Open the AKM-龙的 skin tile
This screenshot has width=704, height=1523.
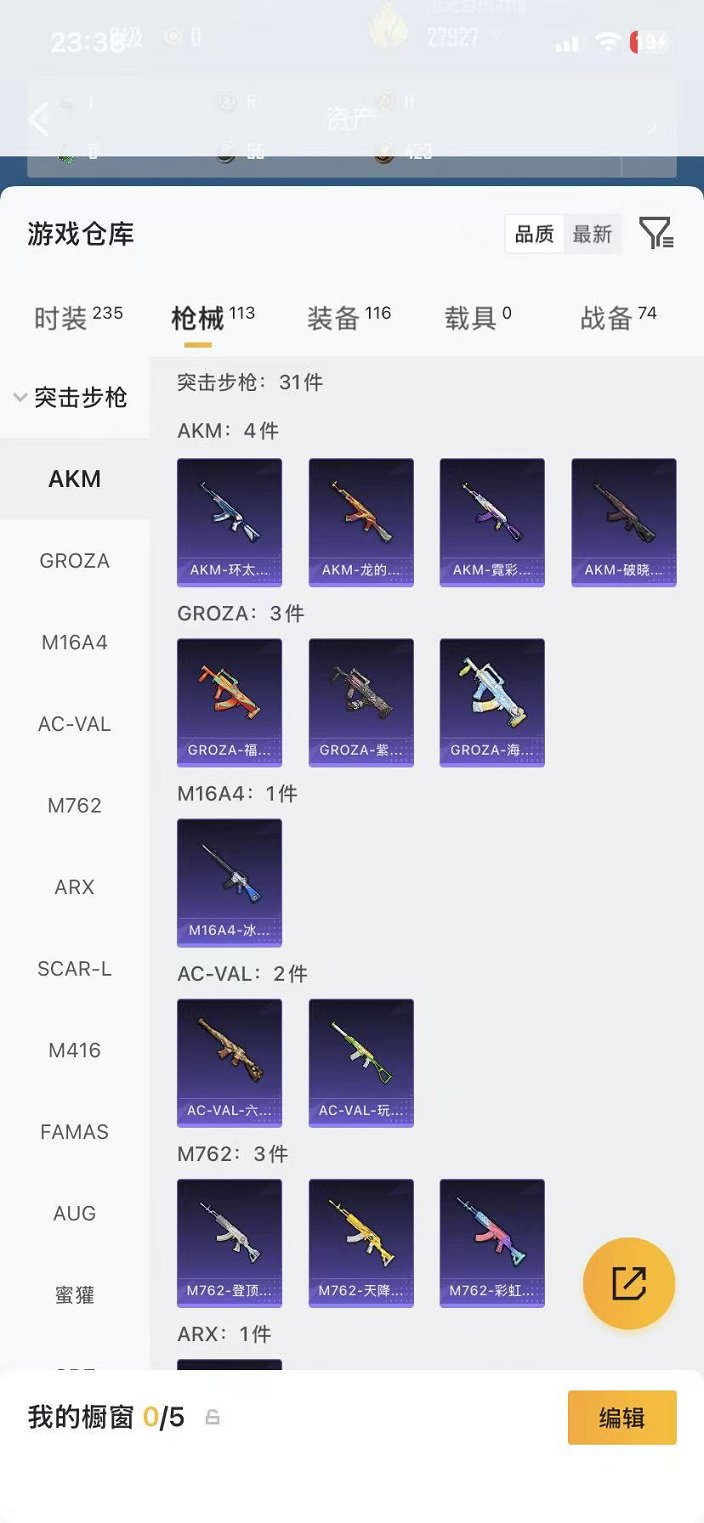pos(361,522)
